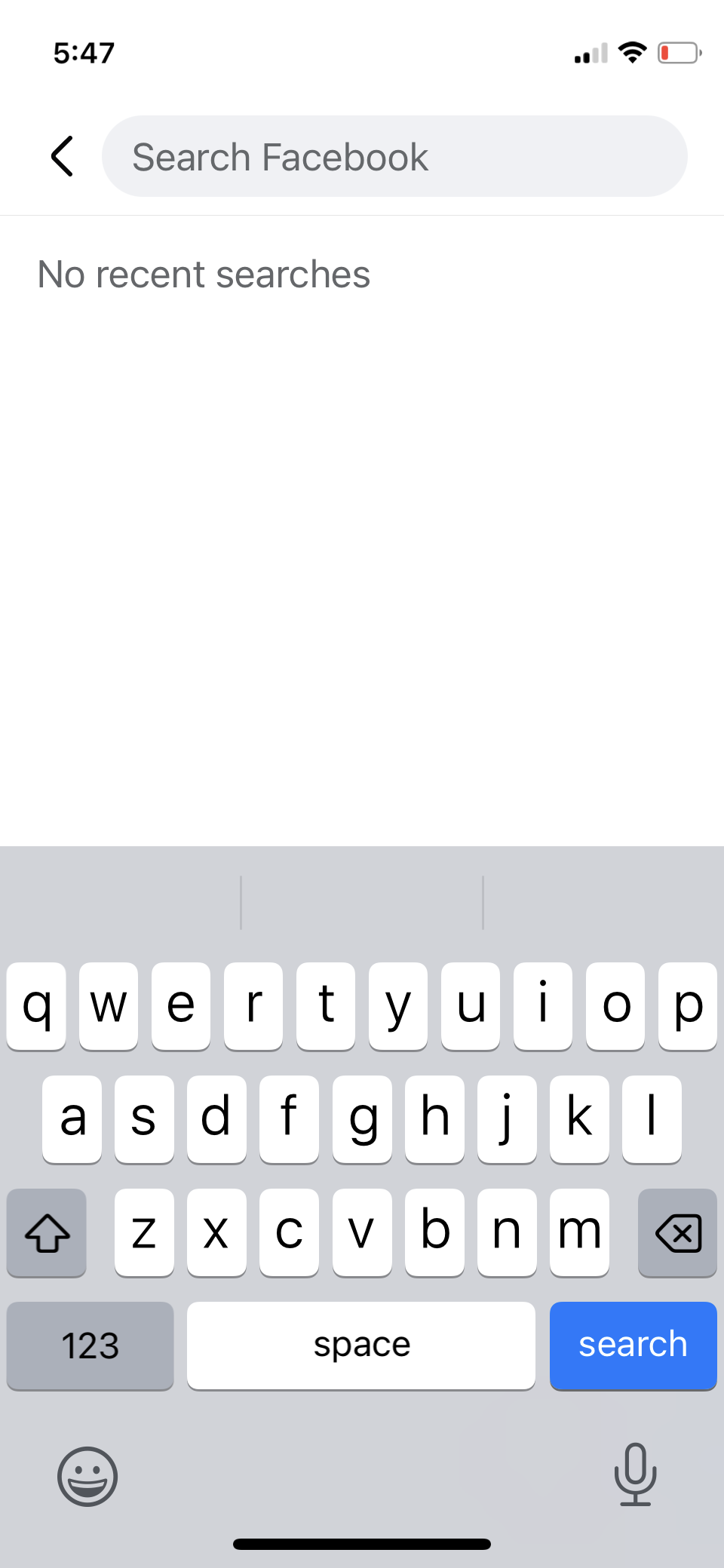The image size is (724, 1568).
Task: Tap the space bar
Action: click(361, 1345)
